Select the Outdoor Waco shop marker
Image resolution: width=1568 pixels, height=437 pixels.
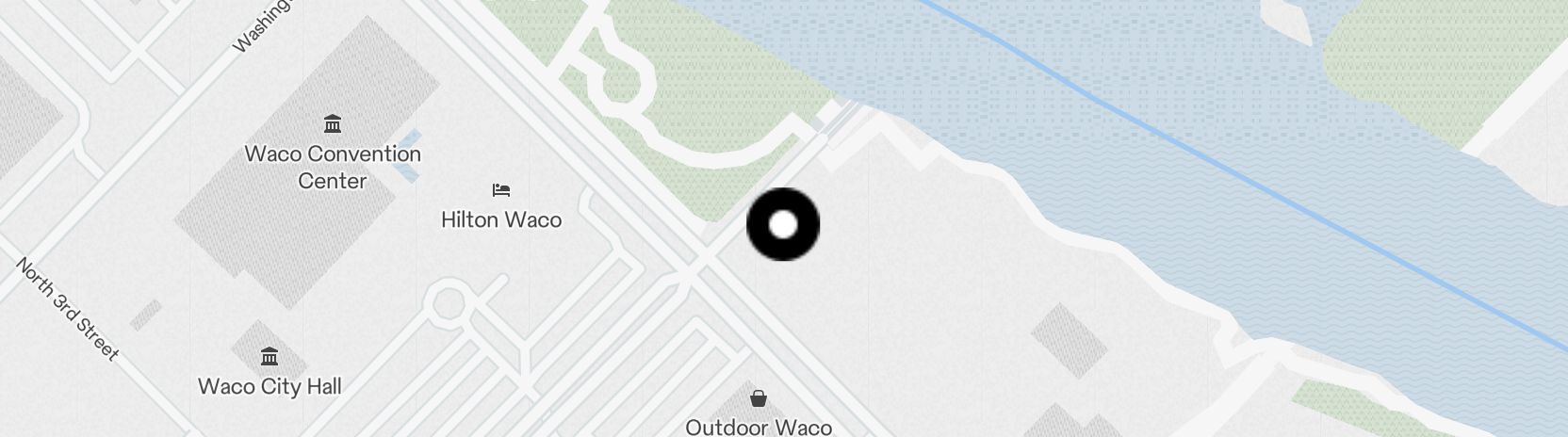[x=758, y=399]
